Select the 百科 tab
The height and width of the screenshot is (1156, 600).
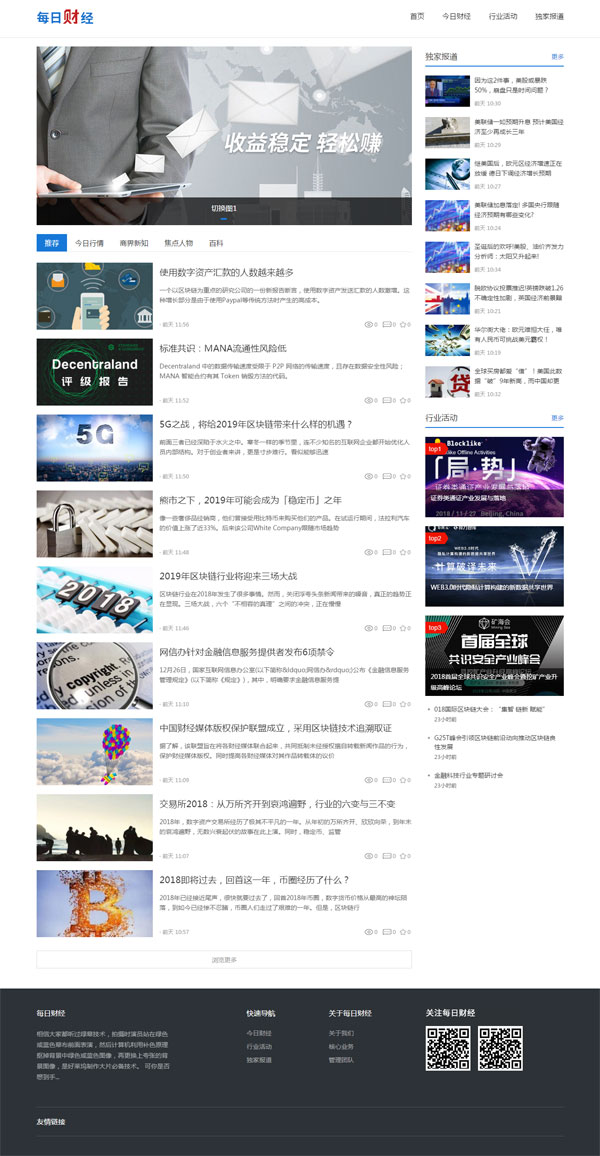pyautogui.click(x=215, y=243)
